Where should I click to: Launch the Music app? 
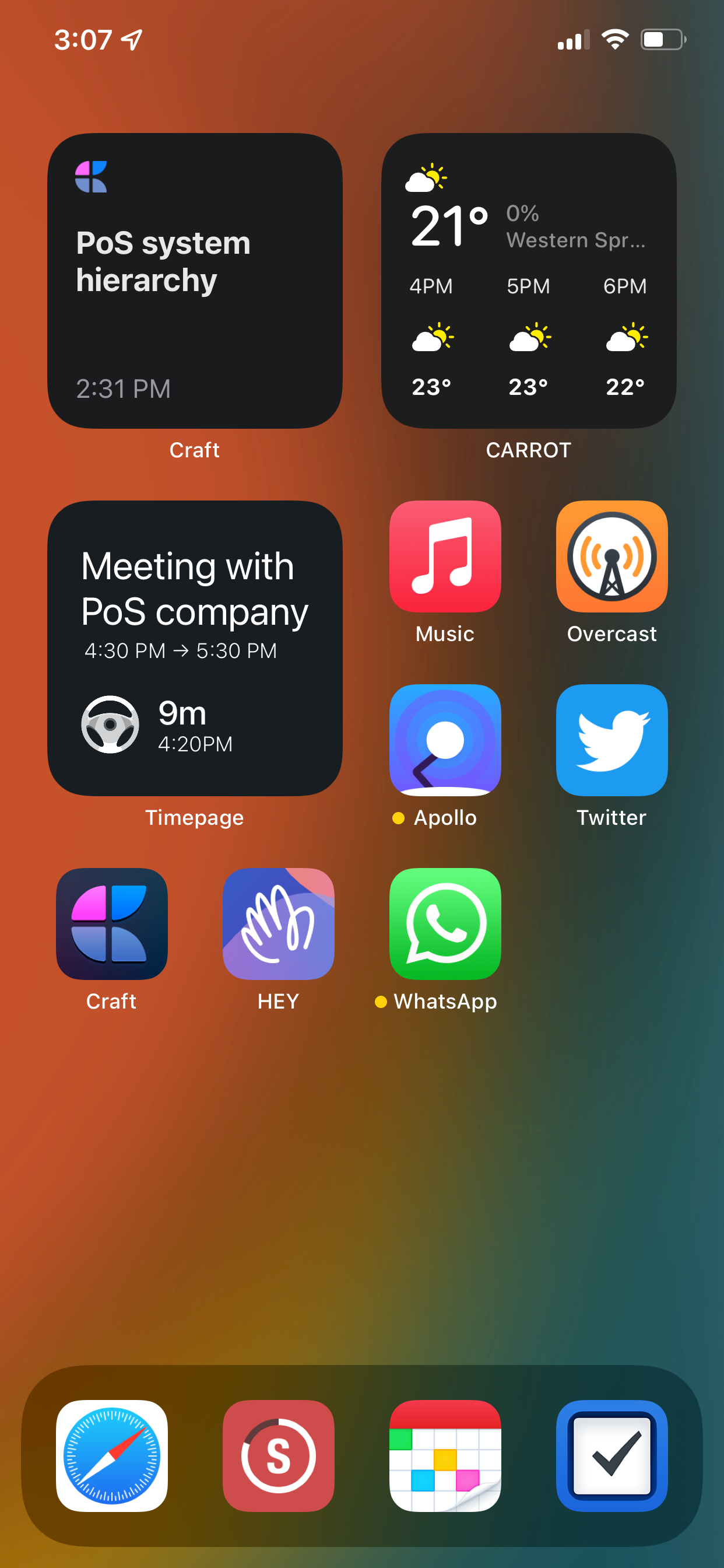coord(445,556)
